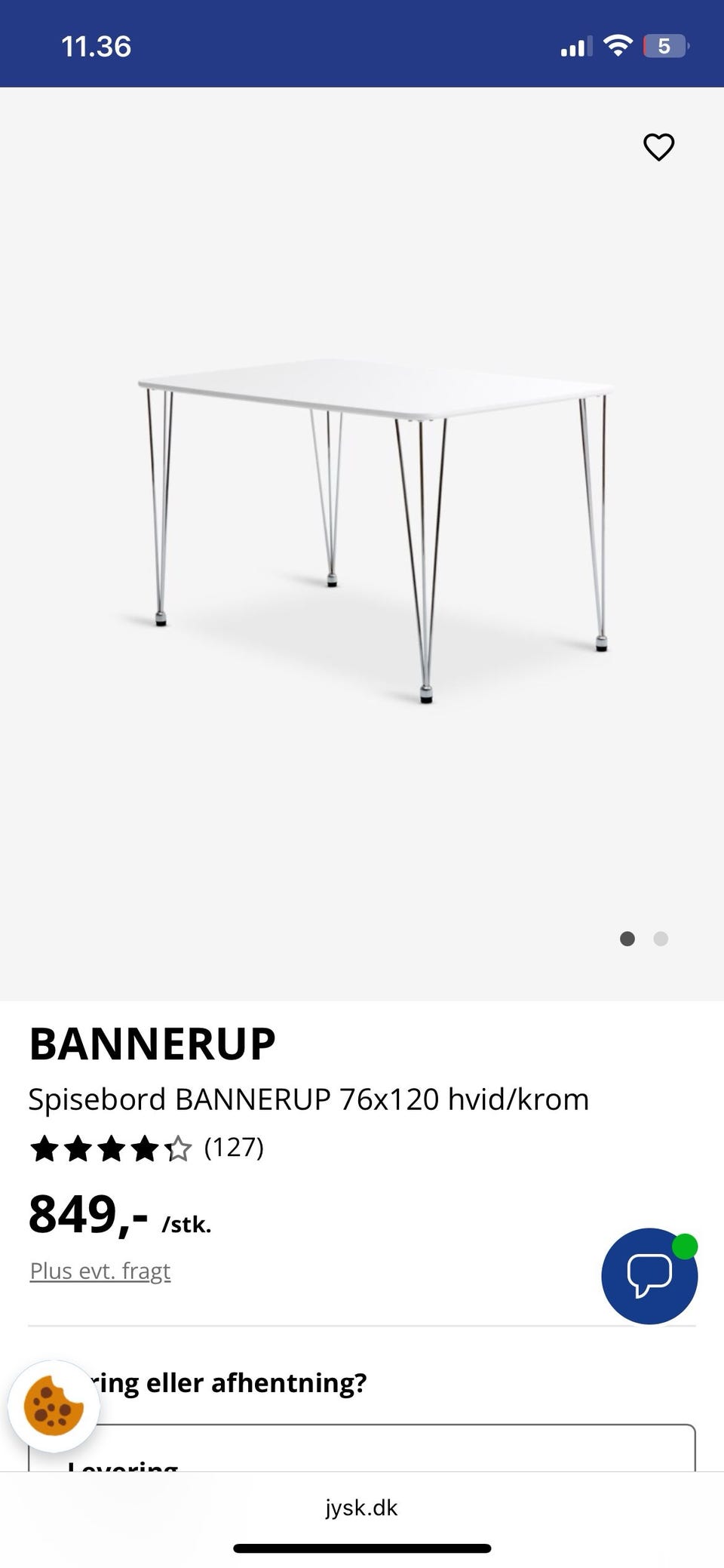Image resolution: width=724 pixels, height=1568 pixels.
Task: Tap the product photo of the table
Action: pyautogui.click(x=362, y=528)
